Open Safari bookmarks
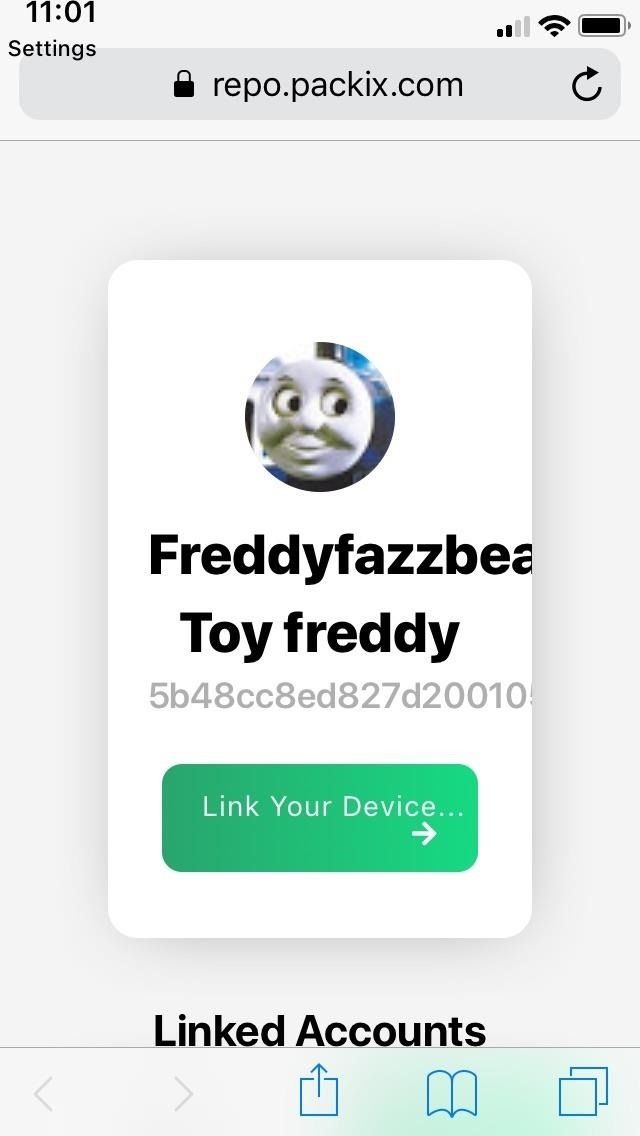 pos(451,1092)
